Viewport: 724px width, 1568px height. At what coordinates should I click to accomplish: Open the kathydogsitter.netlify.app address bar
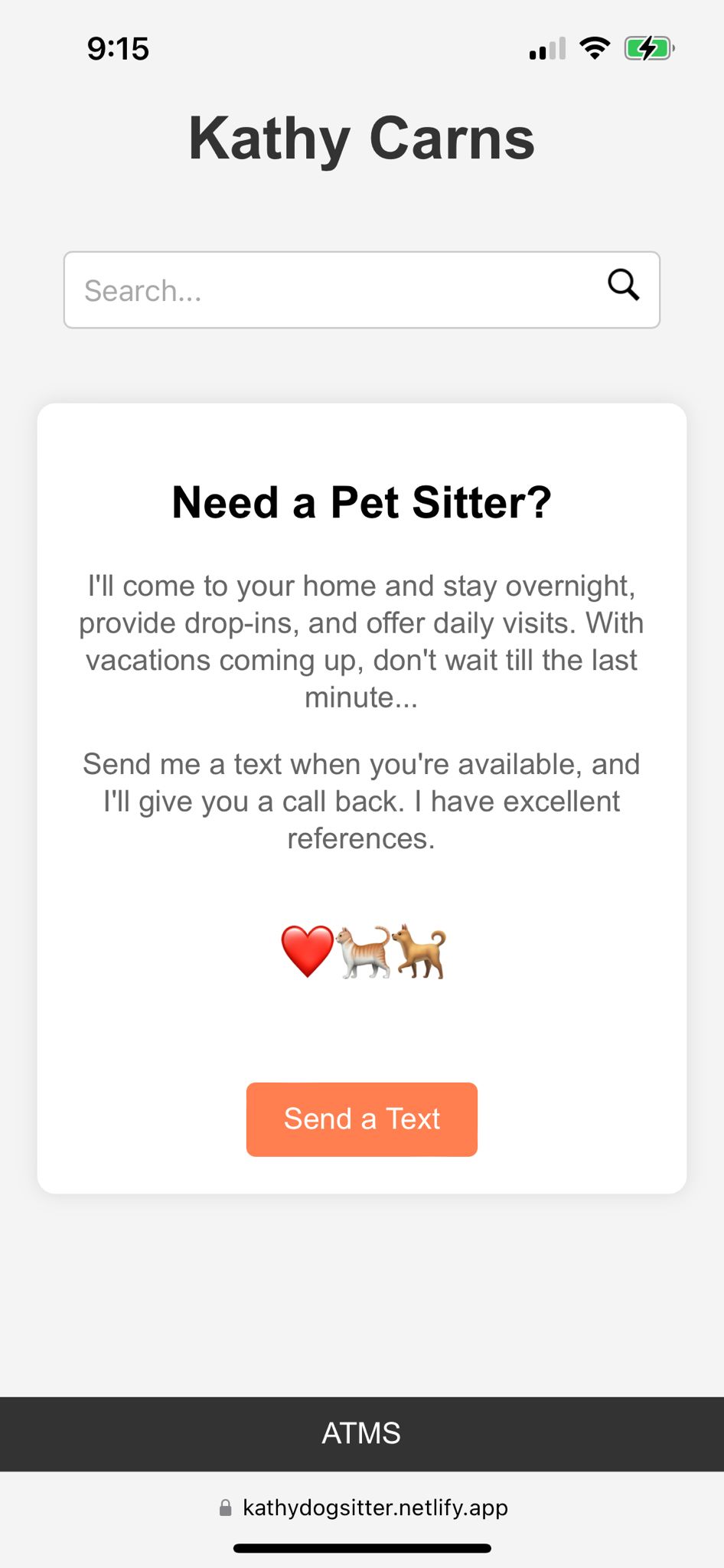click(374, 1508)
